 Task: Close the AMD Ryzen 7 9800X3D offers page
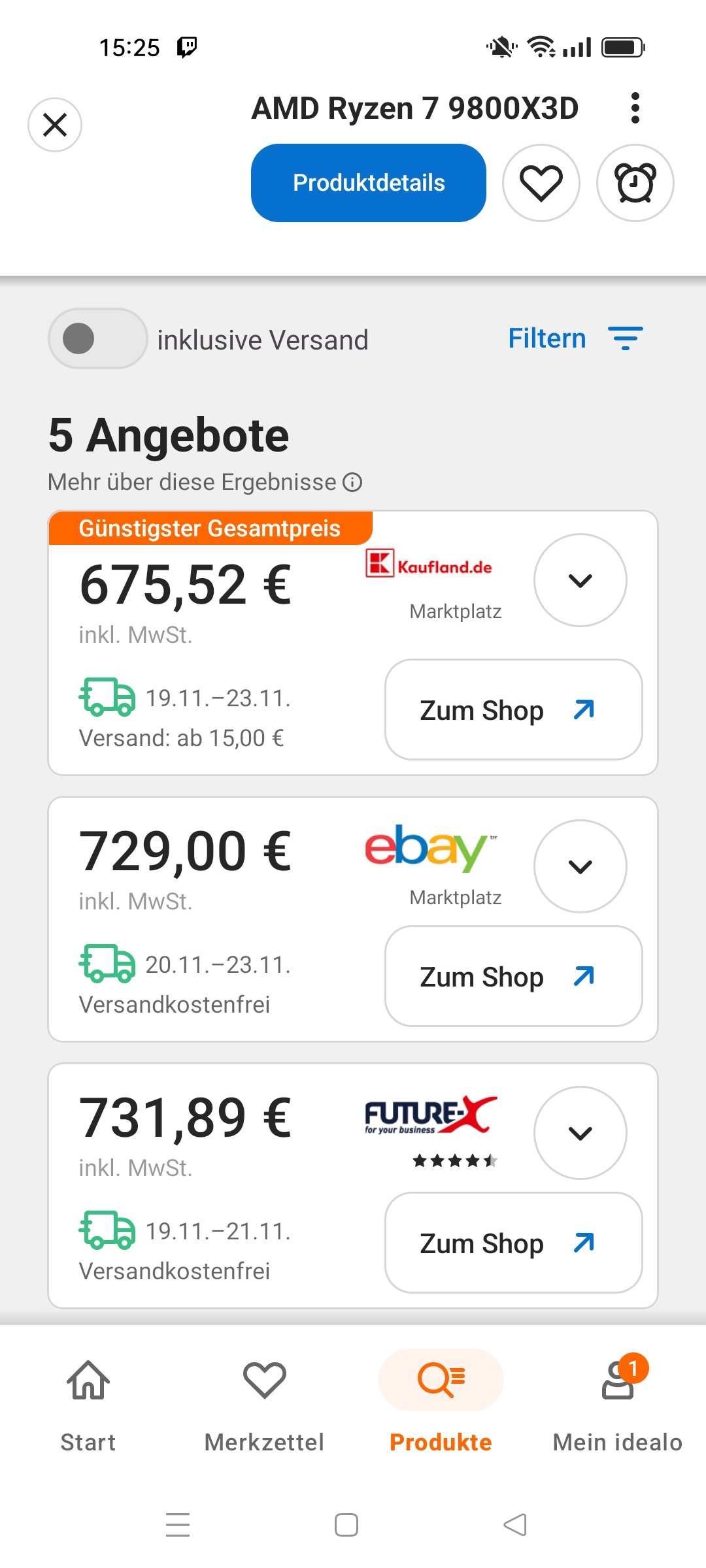click(55, 125)
